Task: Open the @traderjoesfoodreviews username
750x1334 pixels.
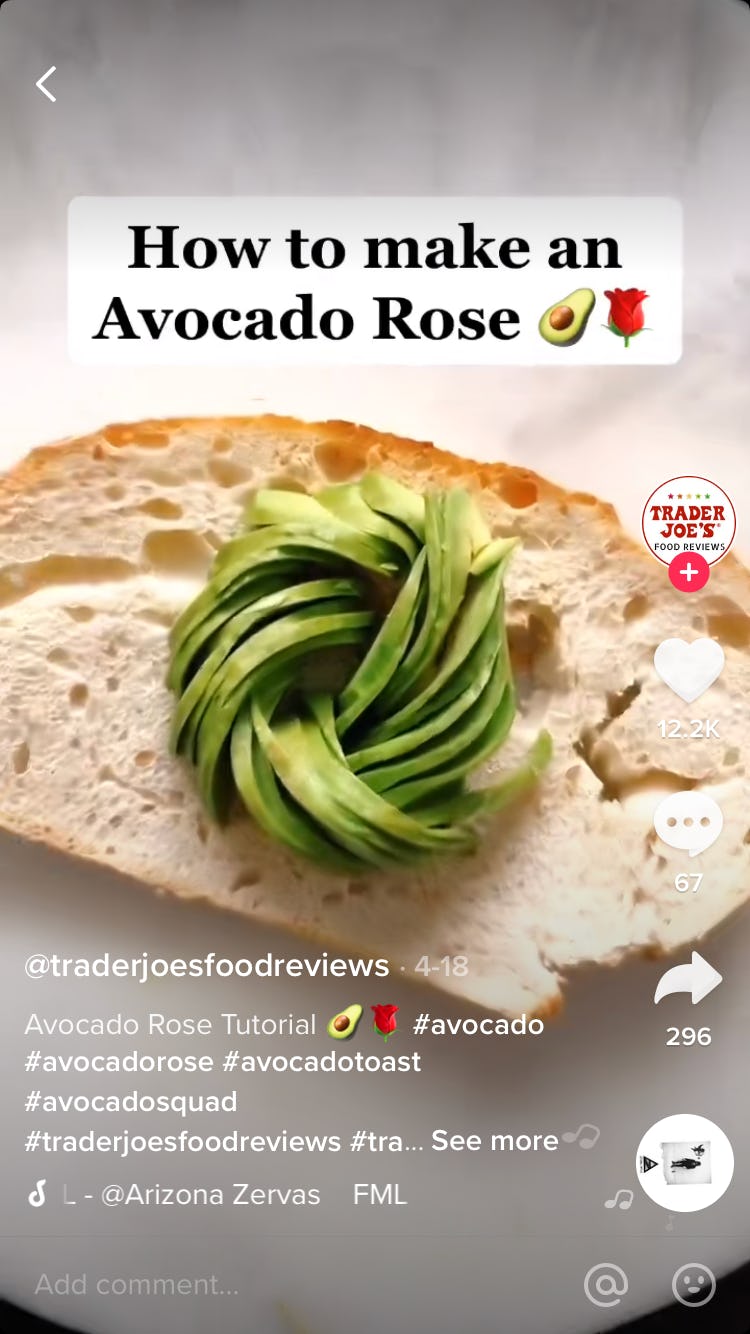Action: point(203,966)
